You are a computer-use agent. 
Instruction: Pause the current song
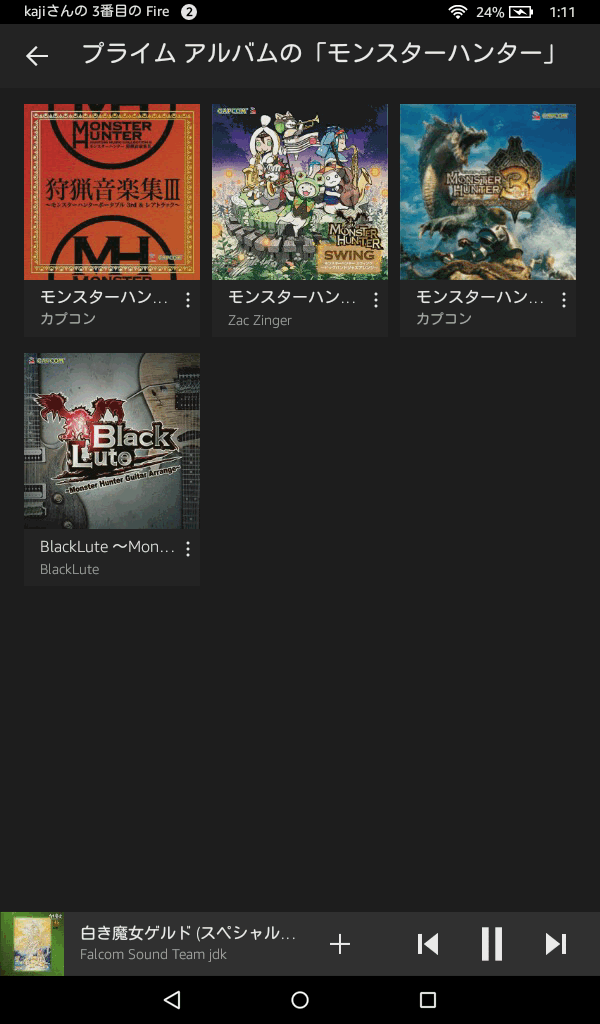point(491,944)
